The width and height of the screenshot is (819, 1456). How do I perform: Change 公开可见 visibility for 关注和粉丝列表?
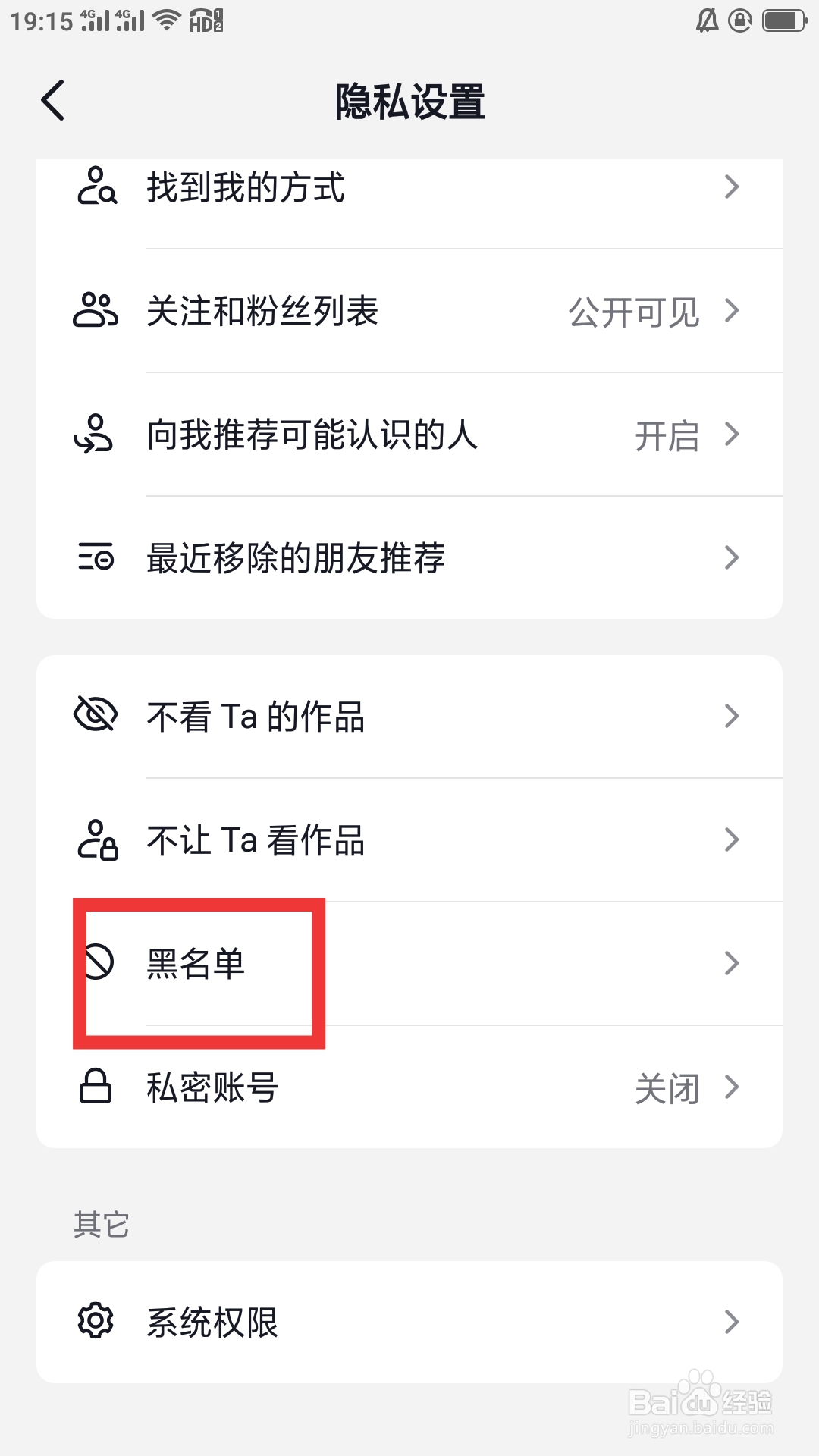(x=634, y=311)
